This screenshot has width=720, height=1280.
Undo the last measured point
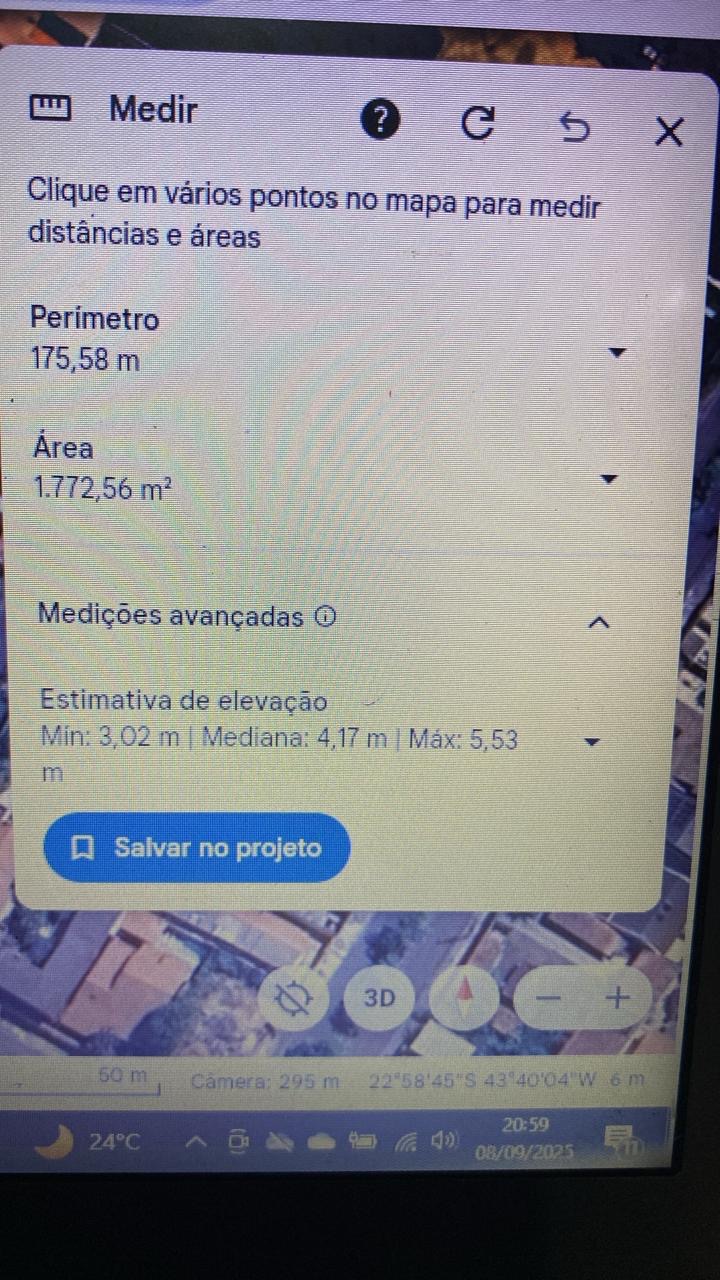coord(574,127)
